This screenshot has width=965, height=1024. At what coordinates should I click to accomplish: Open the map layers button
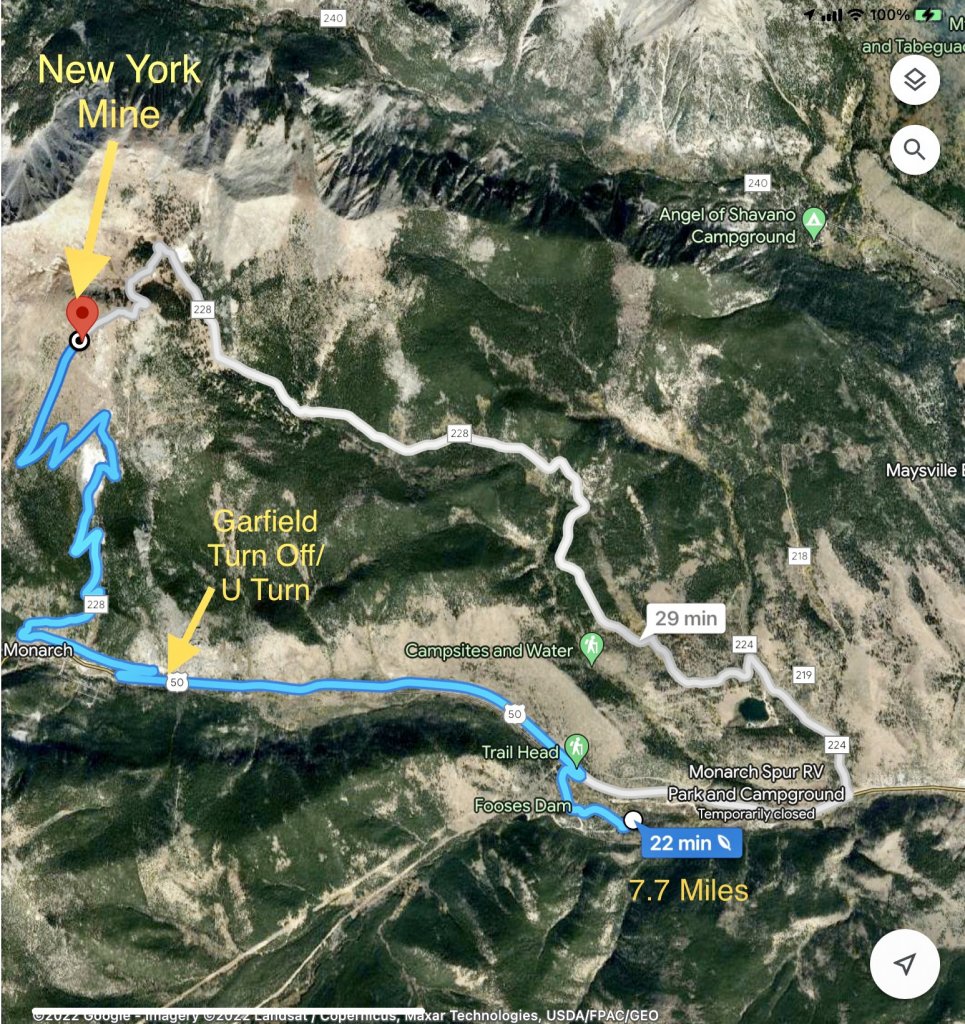pos(914,80)
